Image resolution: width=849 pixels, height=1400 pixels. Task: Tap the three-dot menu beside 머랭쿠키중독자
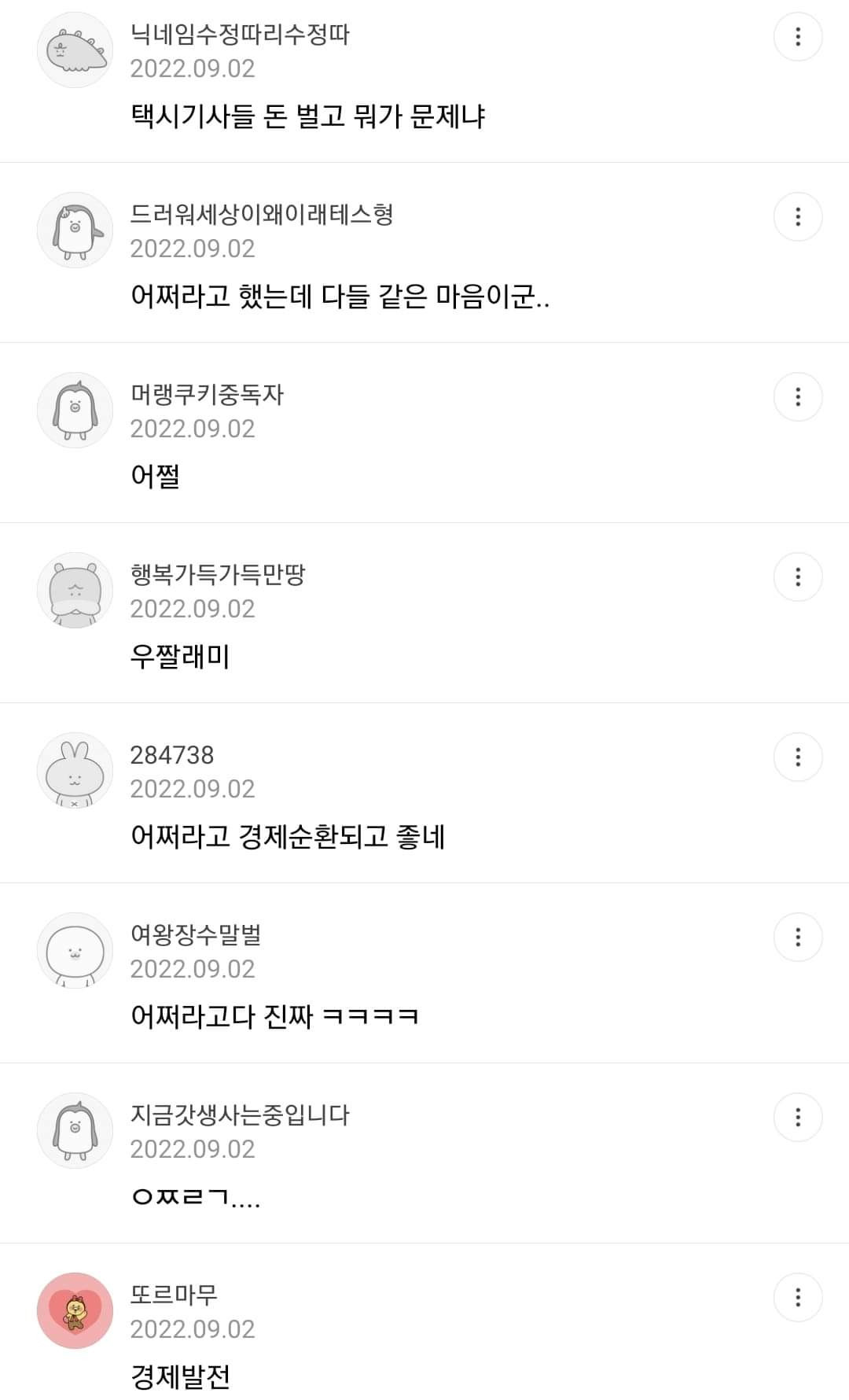(x=798, y=397)
